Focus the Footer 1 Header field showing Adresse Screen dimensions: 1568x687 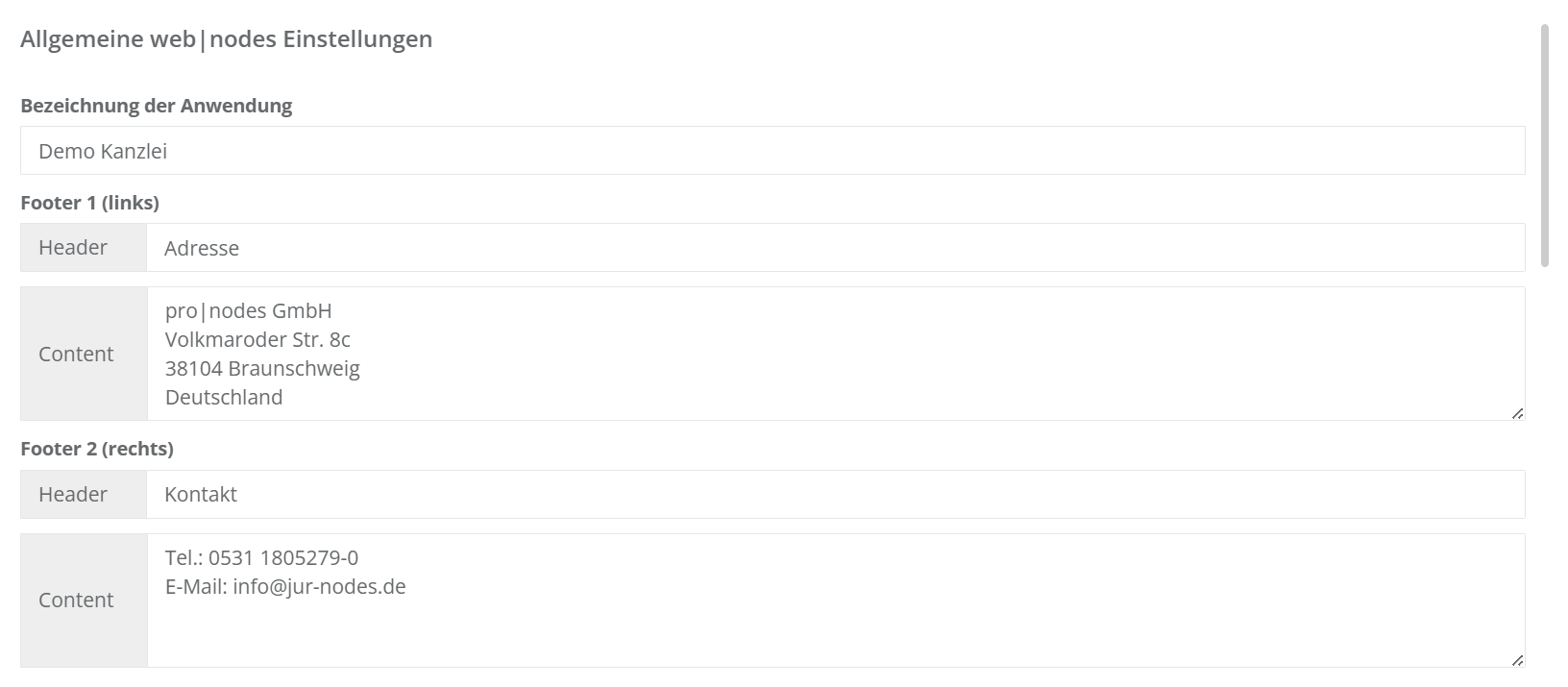834,248
